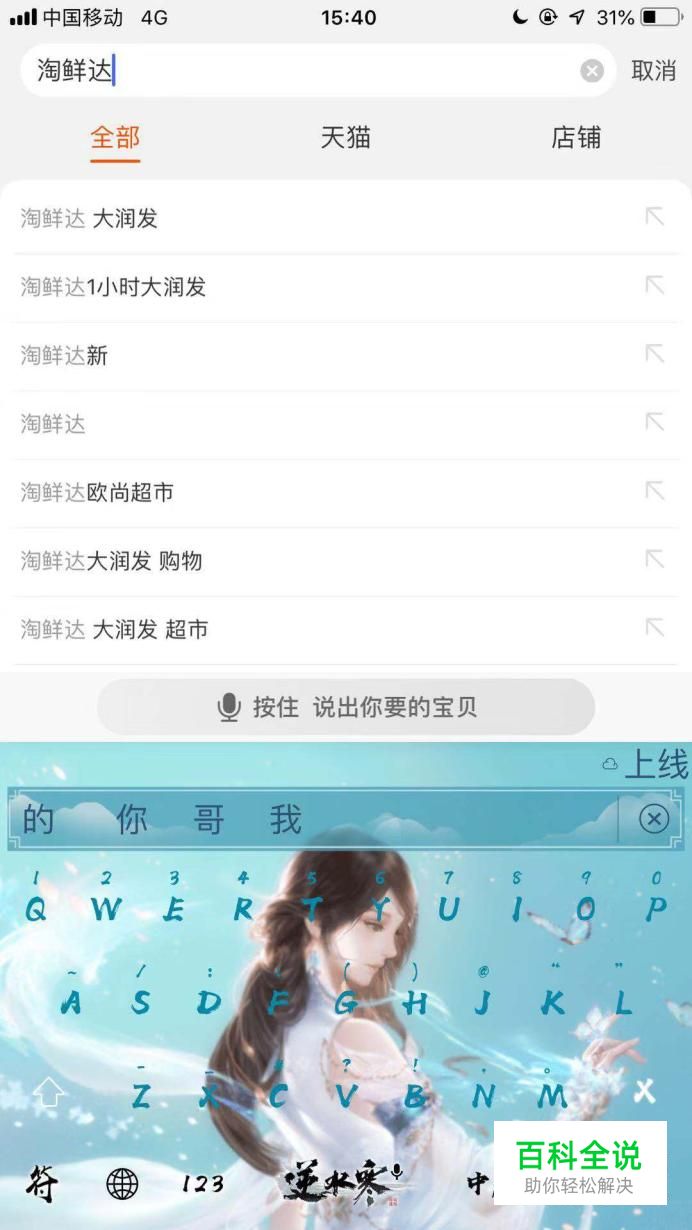Switch keyboard to 123 numeric layout

pos(203,1184)
